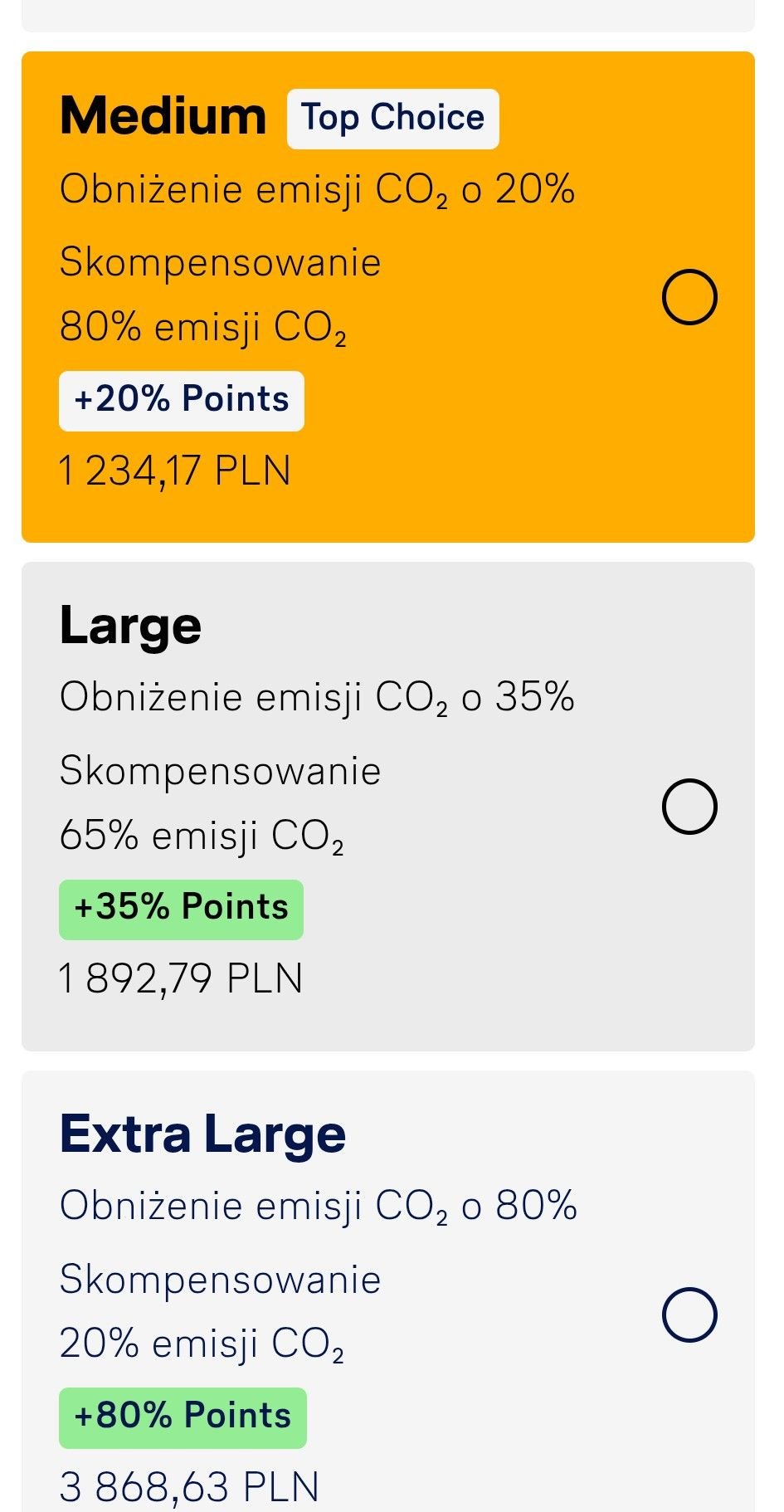The image size is (784, 1512).
Task: Choose the Large option radio button
Action: click(689, 806)
